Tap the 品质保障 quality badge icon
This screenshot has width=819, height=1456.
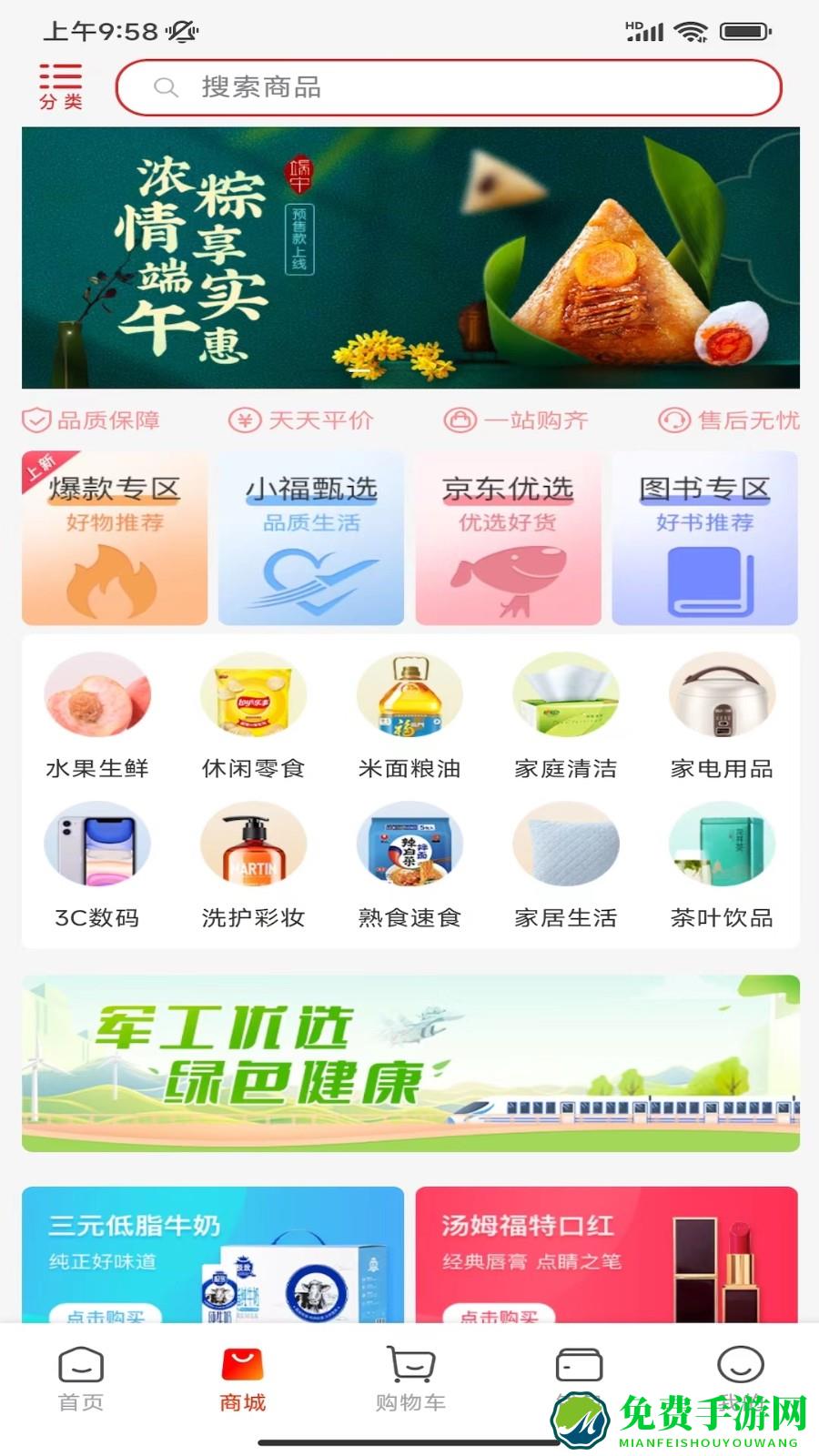coord(35,420)
